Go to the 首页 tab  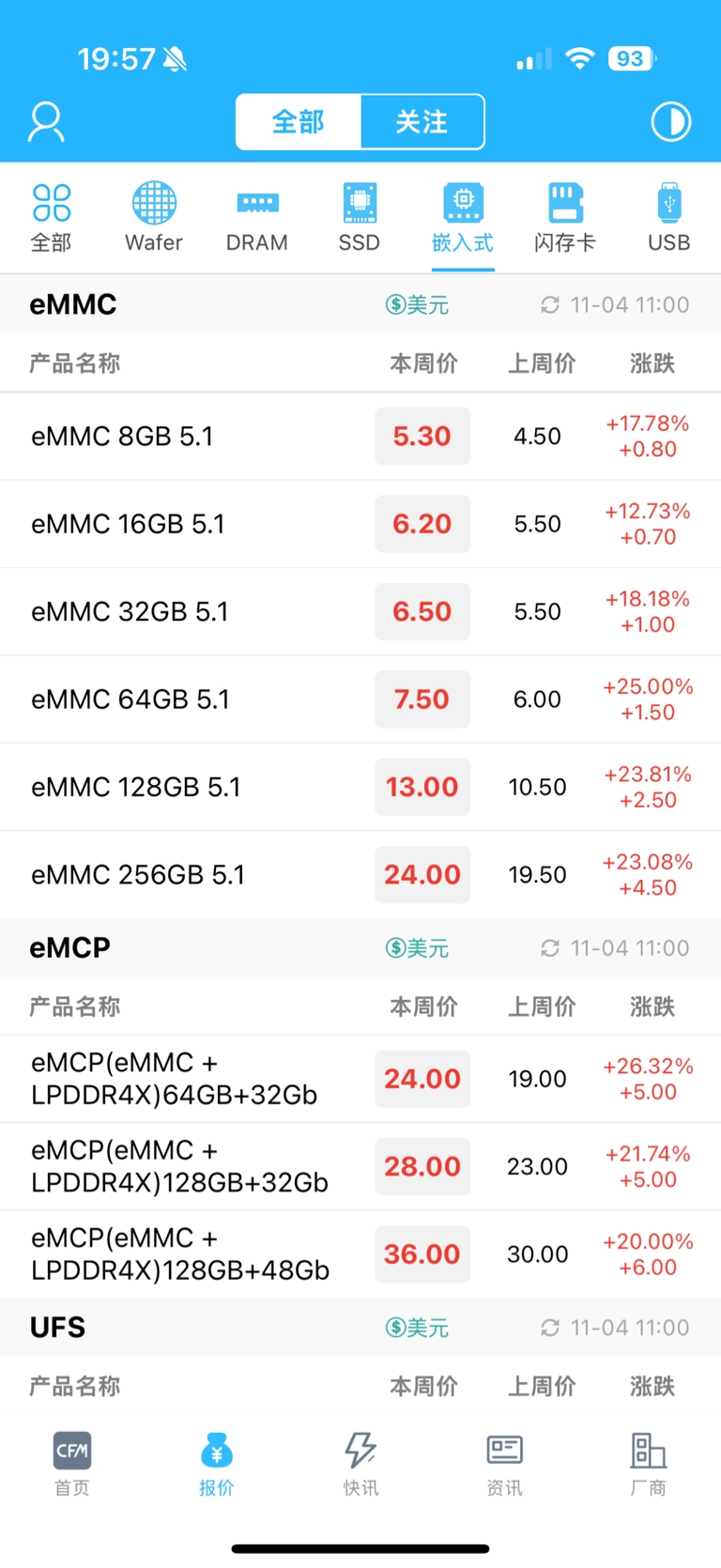72,1463
